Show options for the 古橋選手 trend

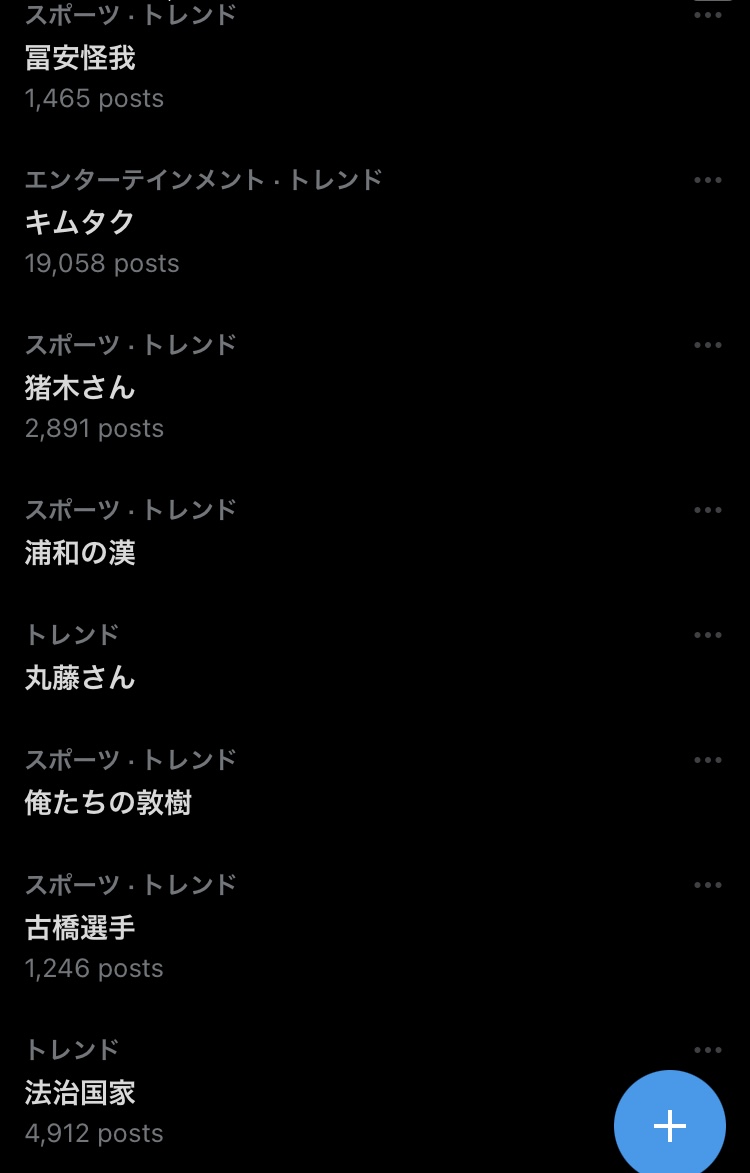[707, 885]
